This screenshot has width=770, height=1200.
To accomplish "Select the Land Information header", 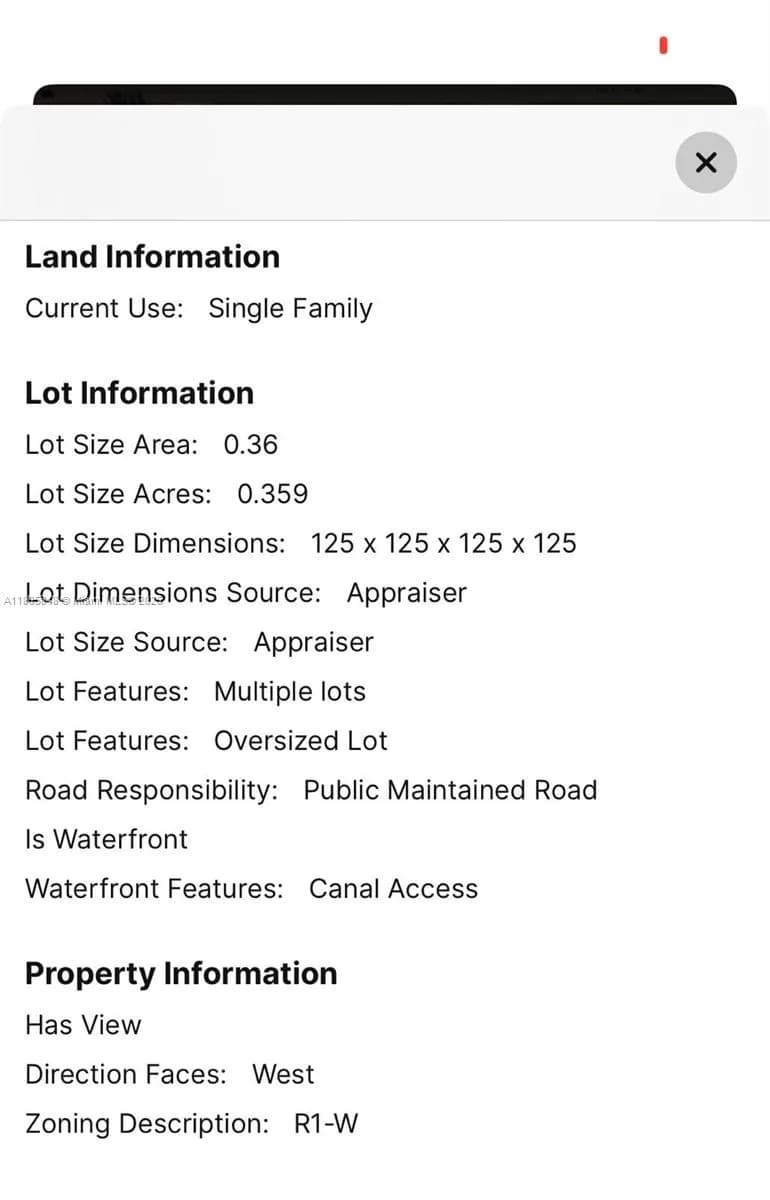I will [152, 257].
